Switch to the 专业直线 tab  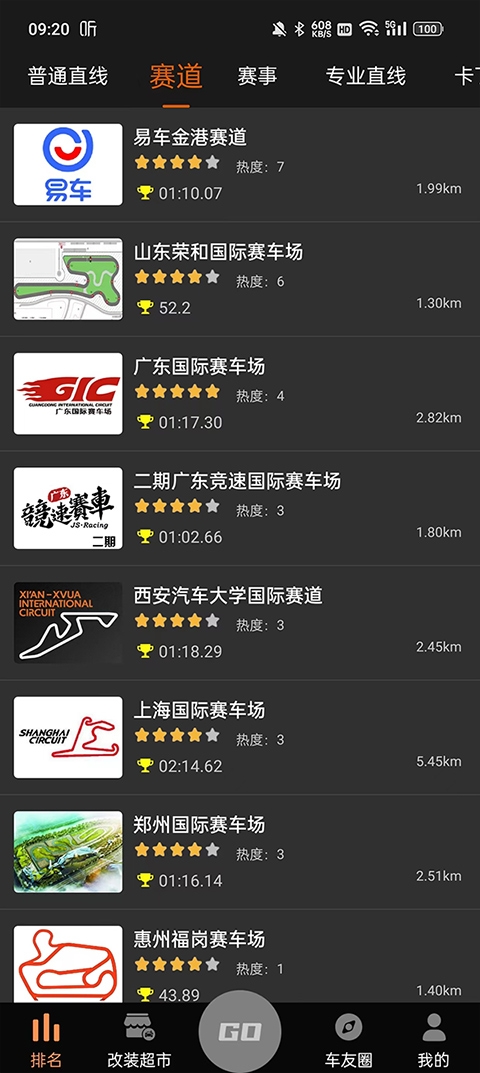[x=366, y=75]
